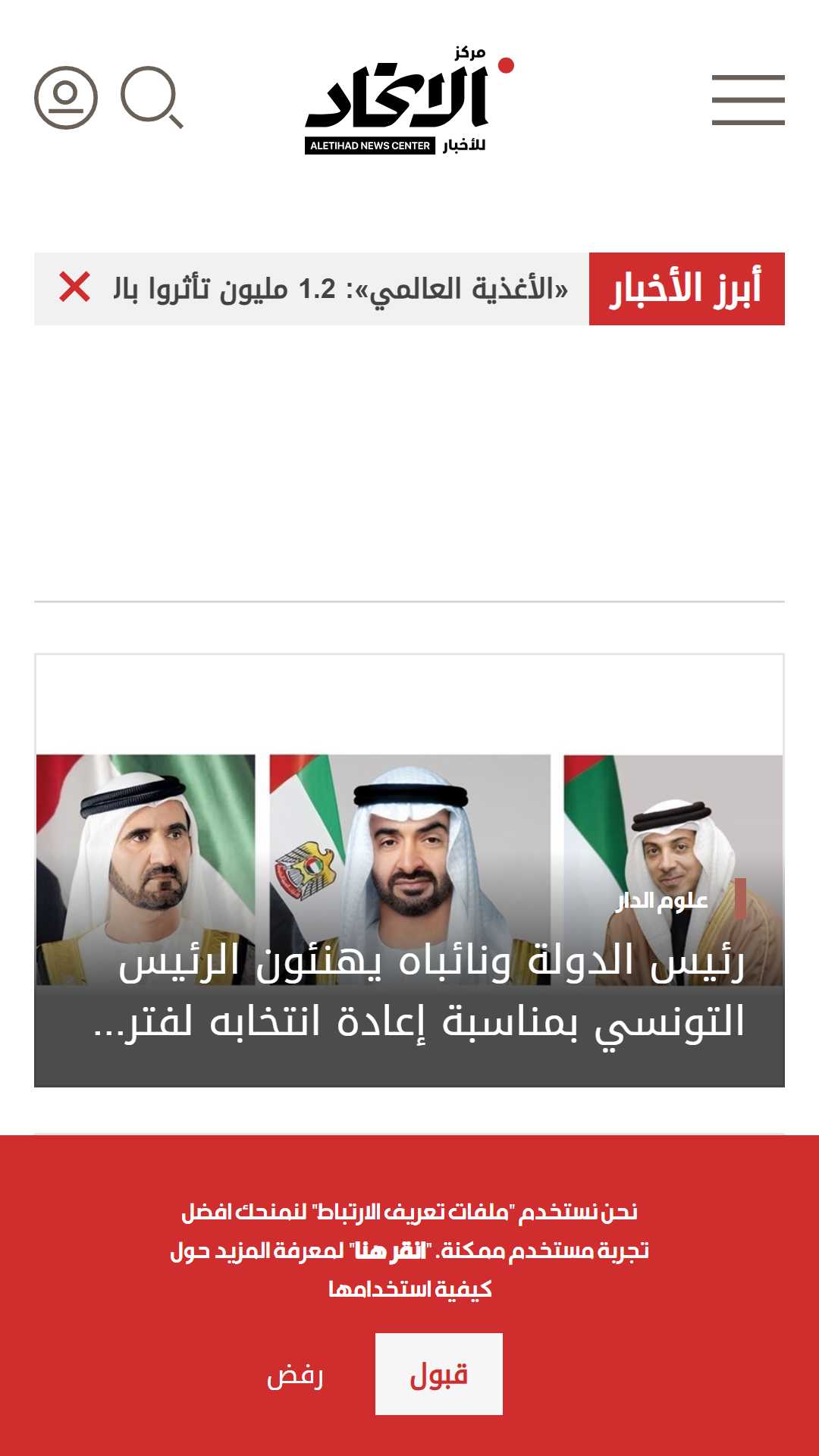Accept cookies with قبول button
819x1456 pixels.
(439, 1373)
